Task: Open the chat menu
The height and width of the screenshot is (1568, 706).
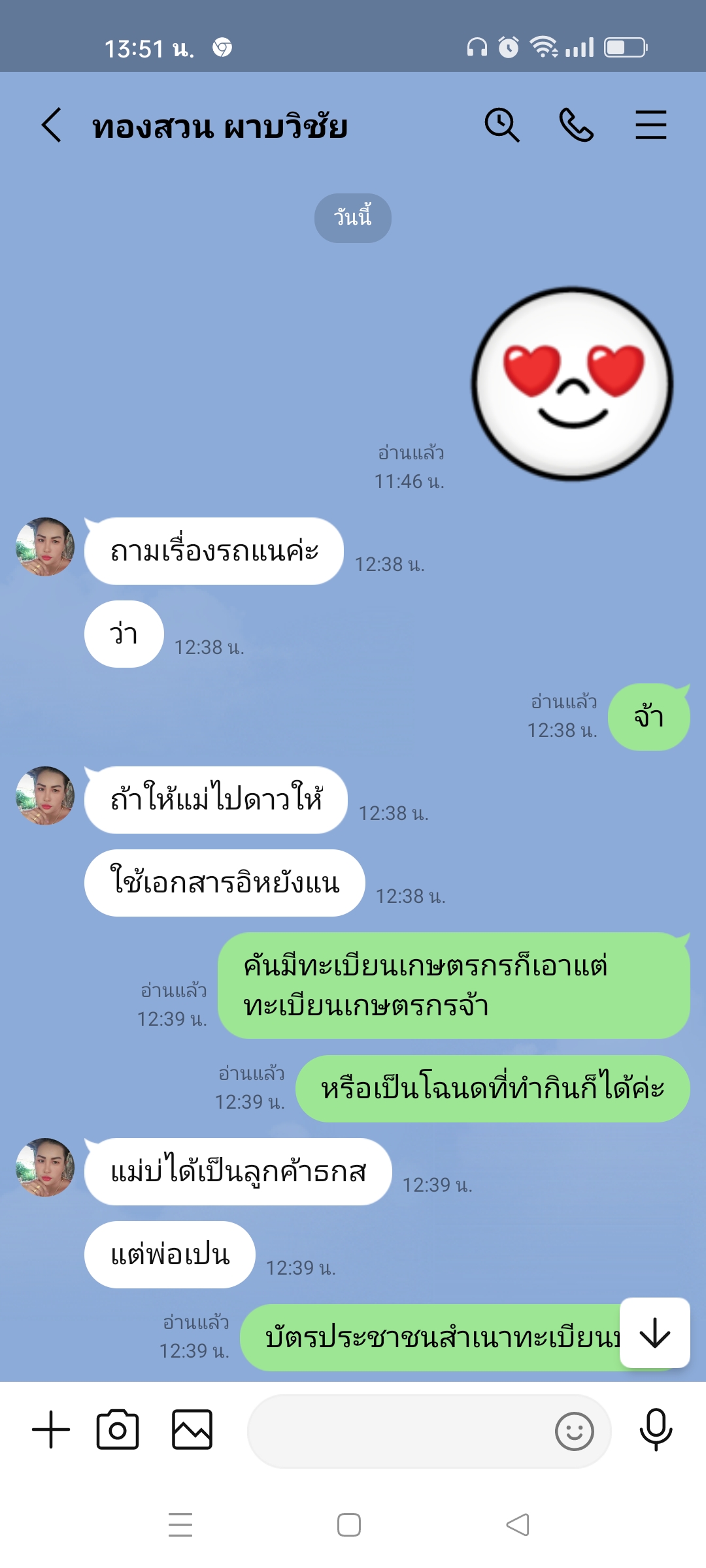Action: point(651,125)
